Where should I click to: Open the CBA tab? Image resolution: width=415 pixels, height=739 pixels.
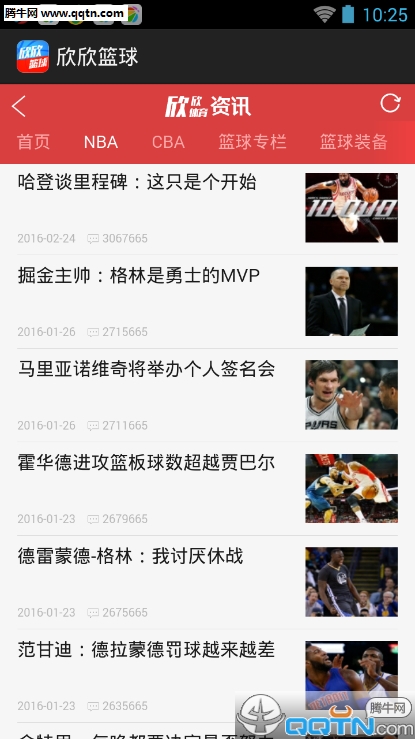(168, 142)
